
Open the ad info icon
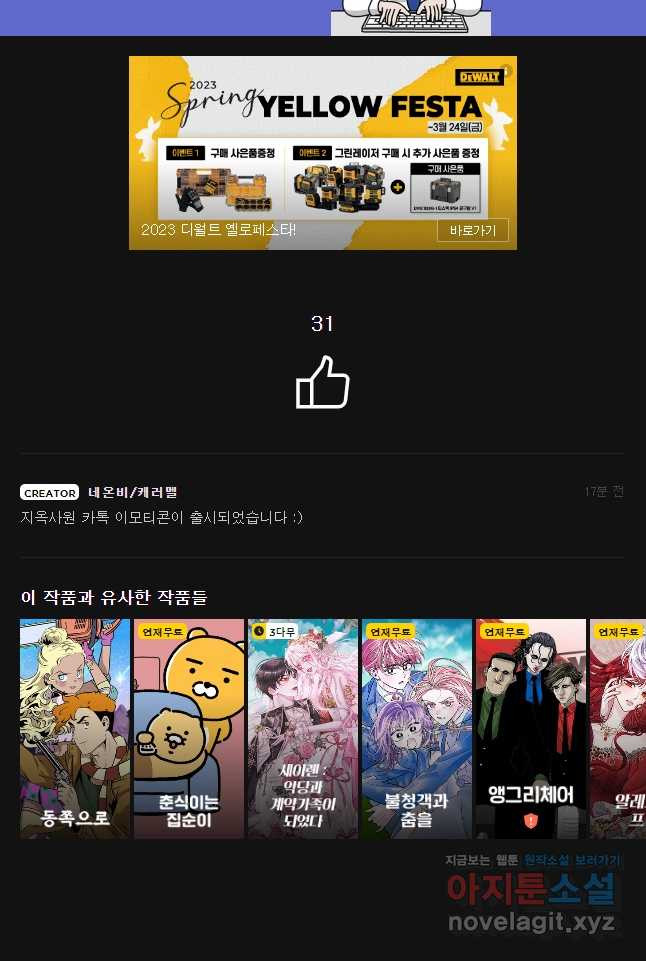(506, 71)
